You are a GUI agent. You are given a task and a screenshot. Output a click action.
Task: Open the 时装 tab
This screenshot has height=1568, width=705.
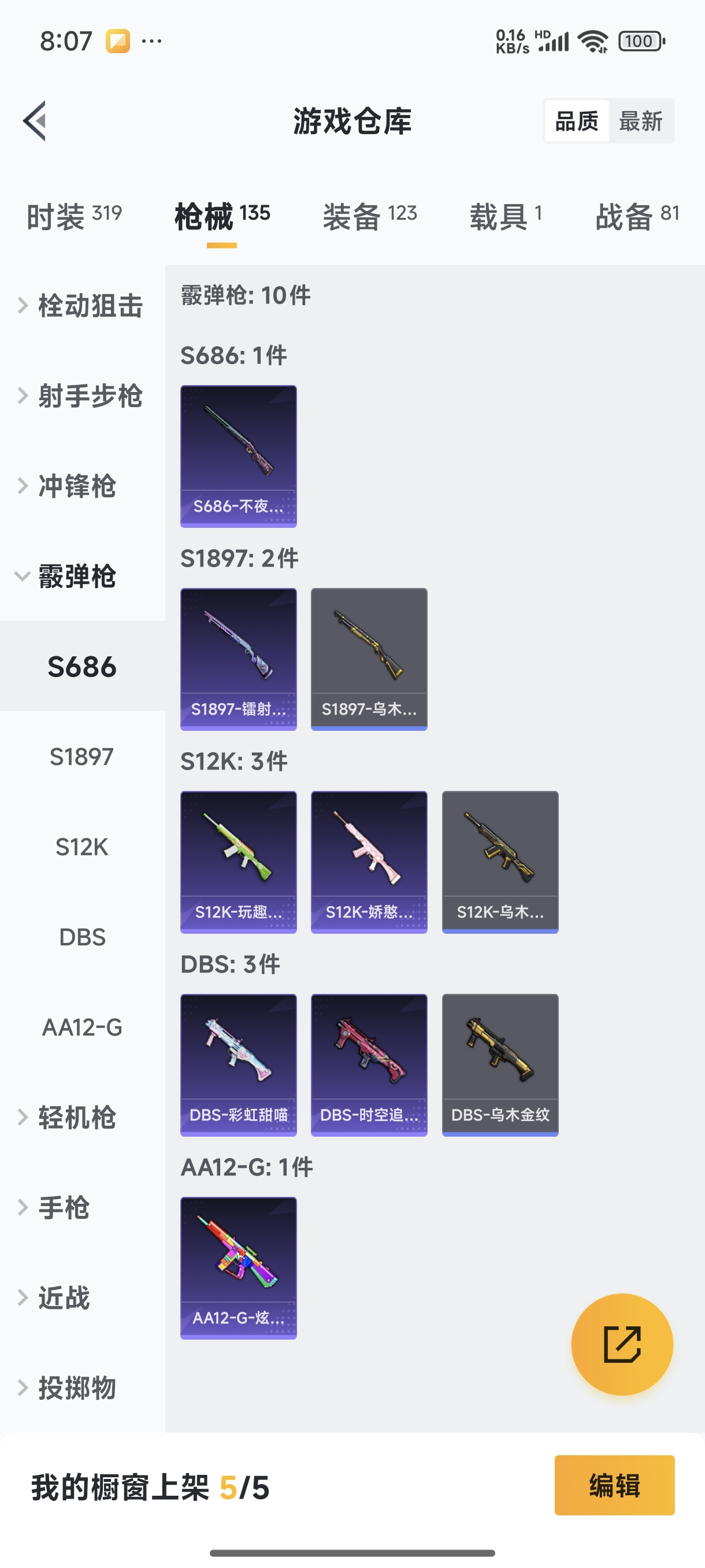click(74, 217)
